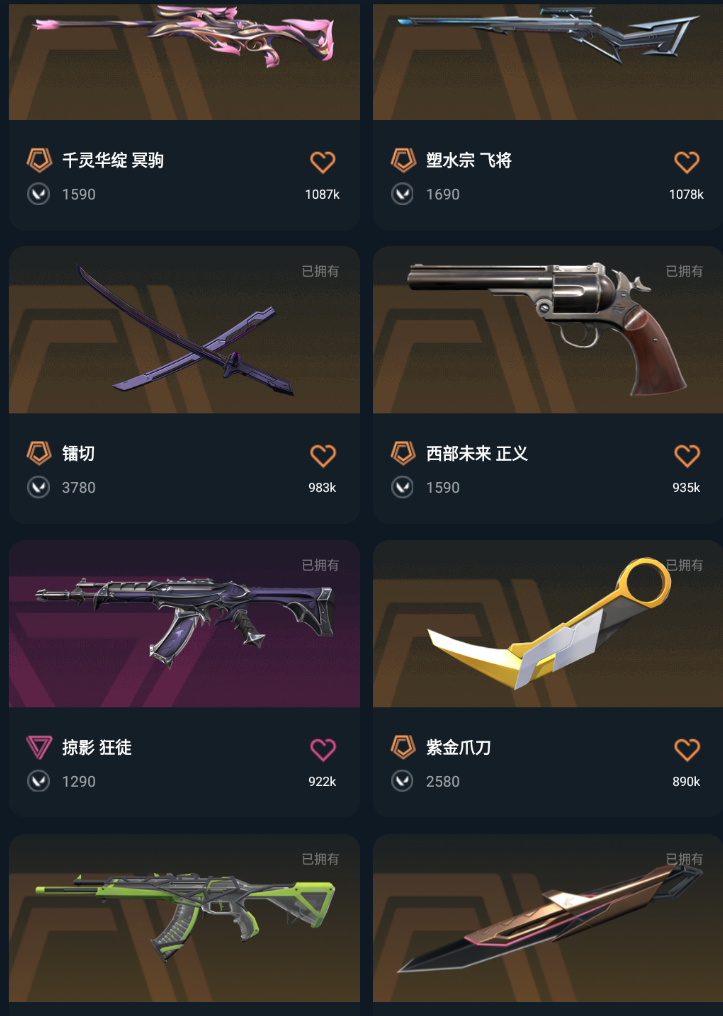Add 紫金爪刀 to favorites

pos(686,749)
